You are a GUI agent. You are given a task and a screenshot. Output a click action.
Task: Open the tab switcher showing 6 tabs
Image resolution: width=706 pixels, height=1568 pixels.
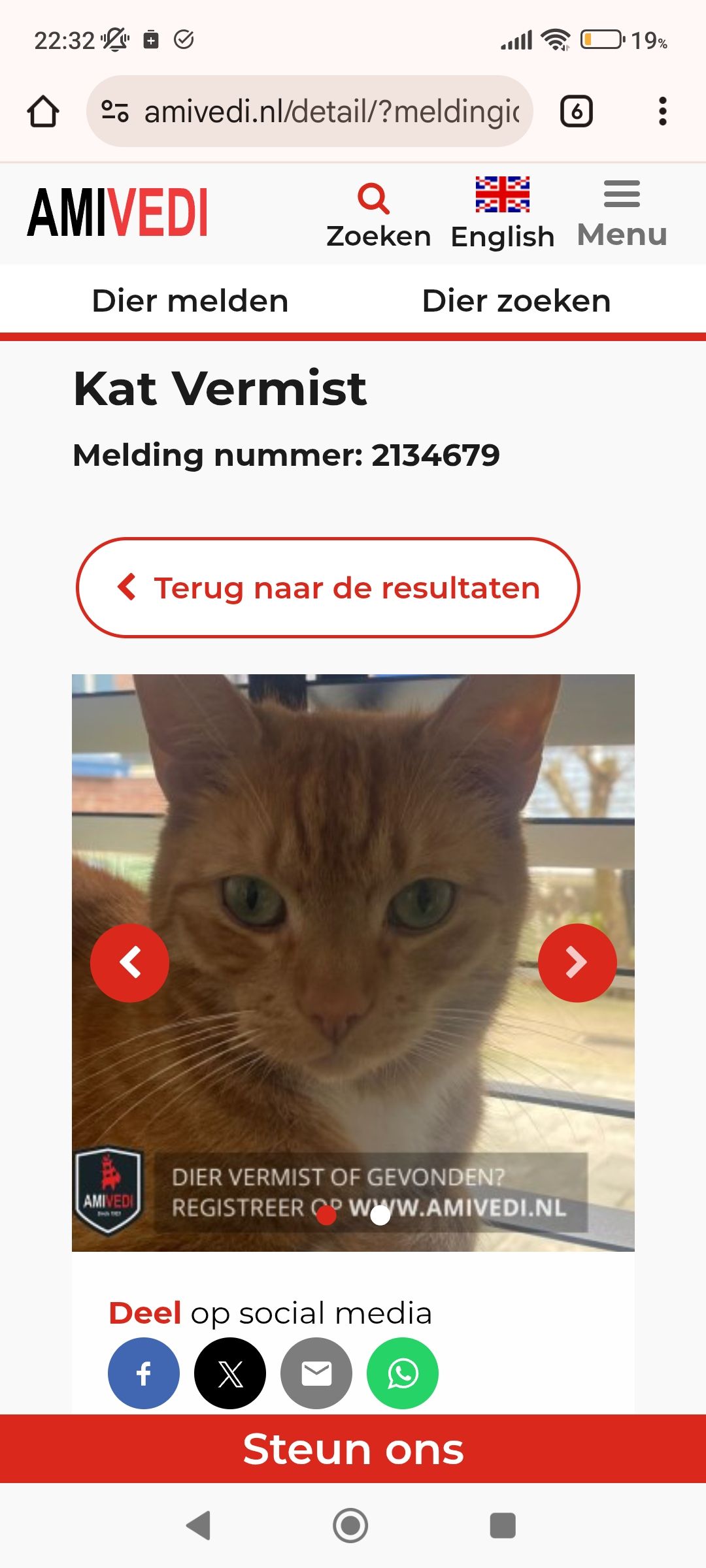point(577,111)
